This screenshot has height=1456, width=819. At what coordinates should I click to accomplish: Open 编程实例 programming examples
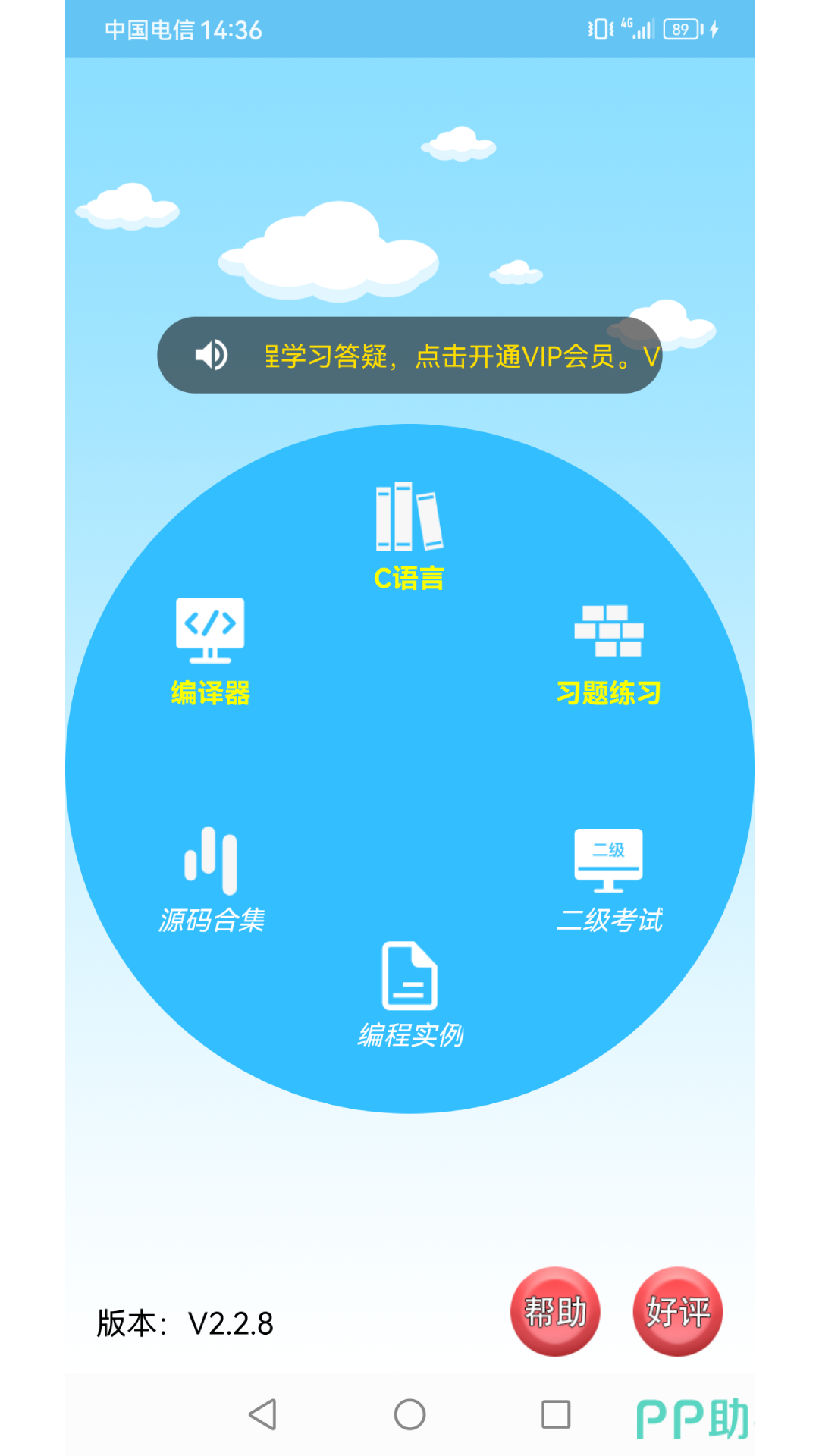coord(409,993)
